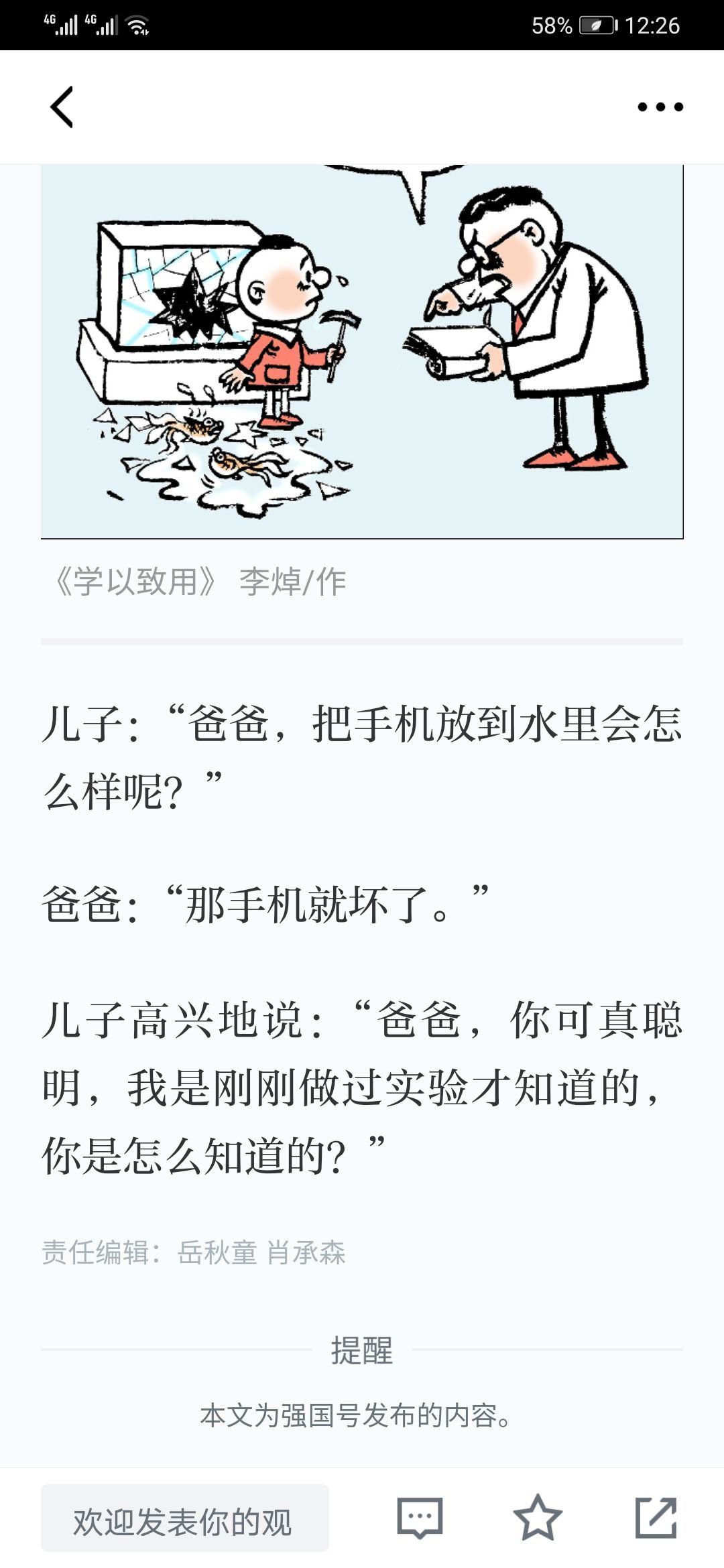Open the comments bubble icon
This screenshot has height=1568, width=724.
point(420,1518)
